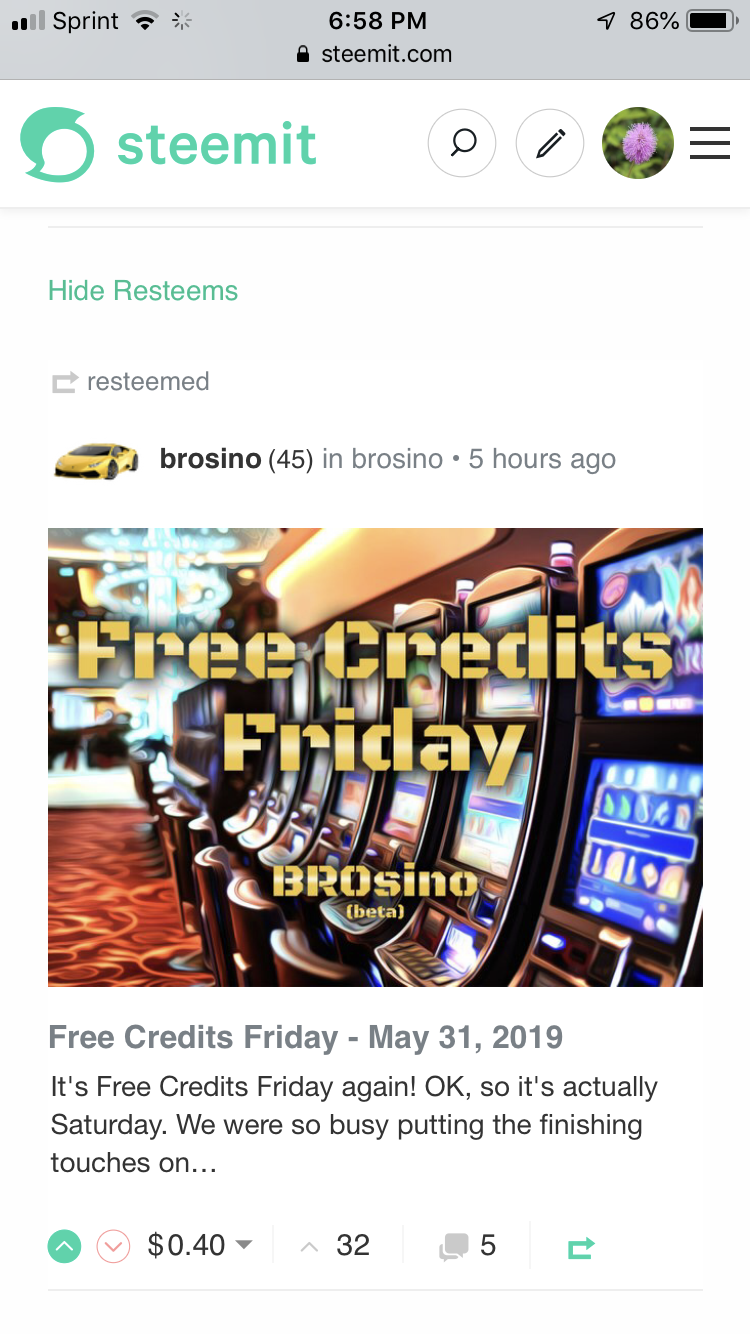
Task: Tap the steemit.com address bar
Action: [x=375, y=55]
